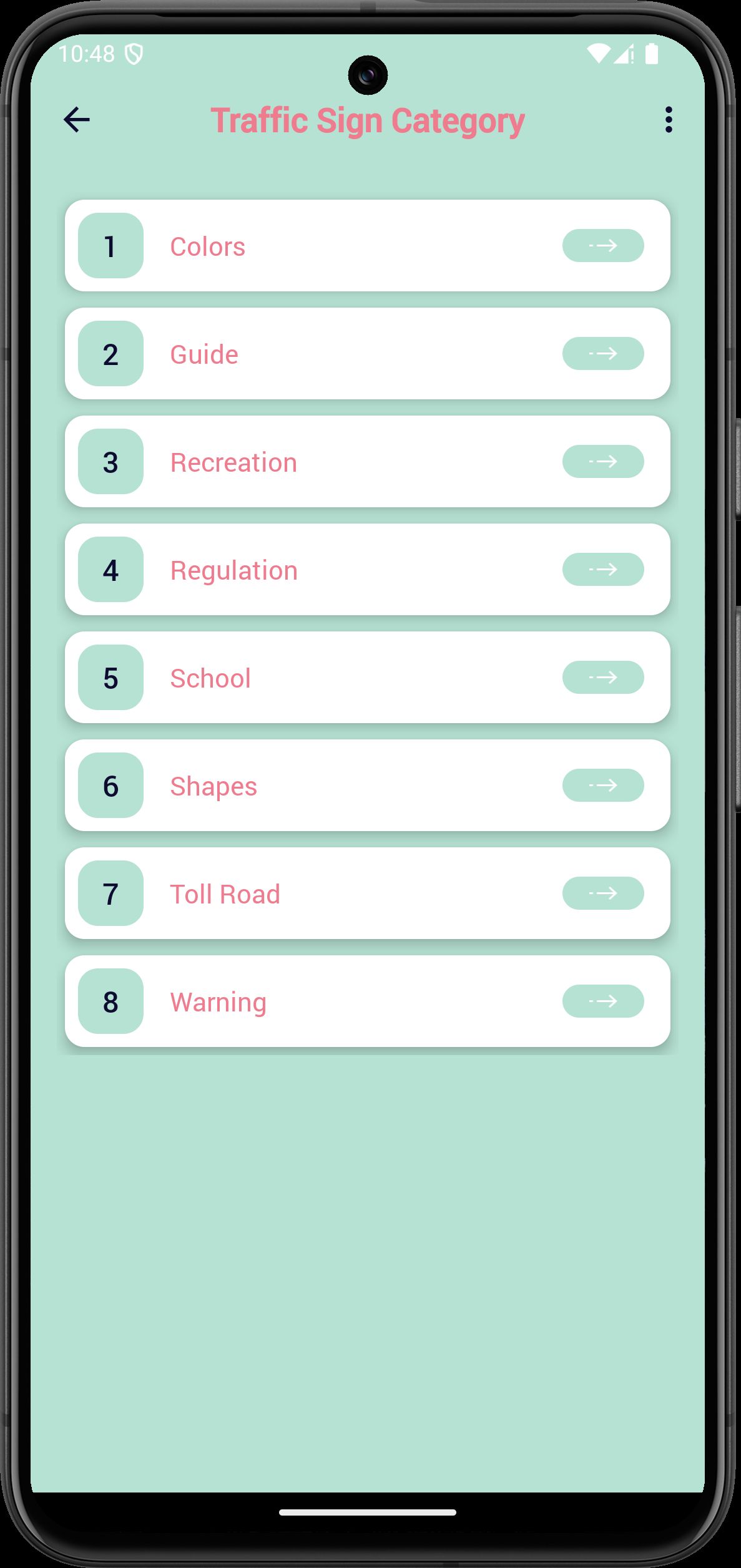Select the Guide category row
This screenshot has width=741, height=1568.
tap(367, 354)
